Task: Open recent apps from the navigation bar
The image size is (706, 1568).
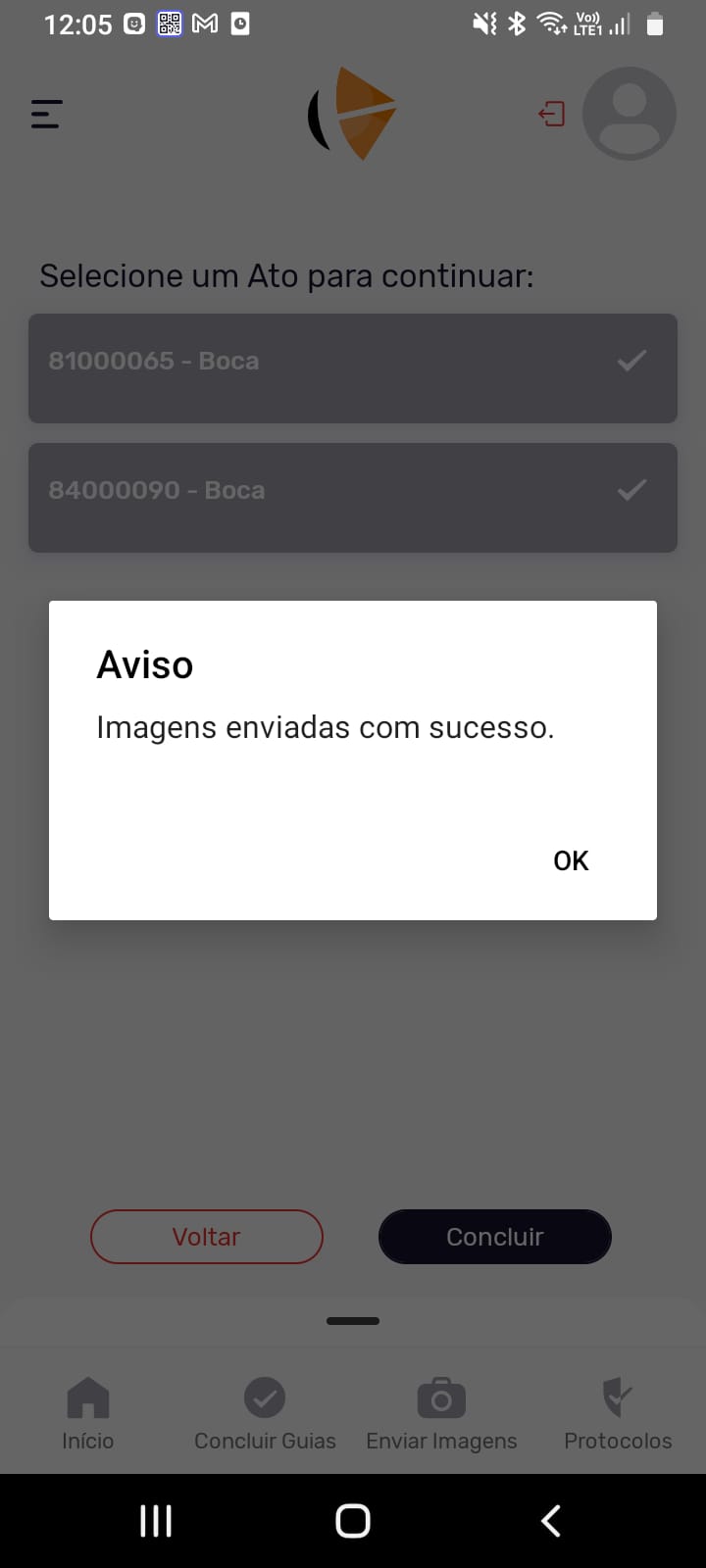Action: coord(156,1521)
